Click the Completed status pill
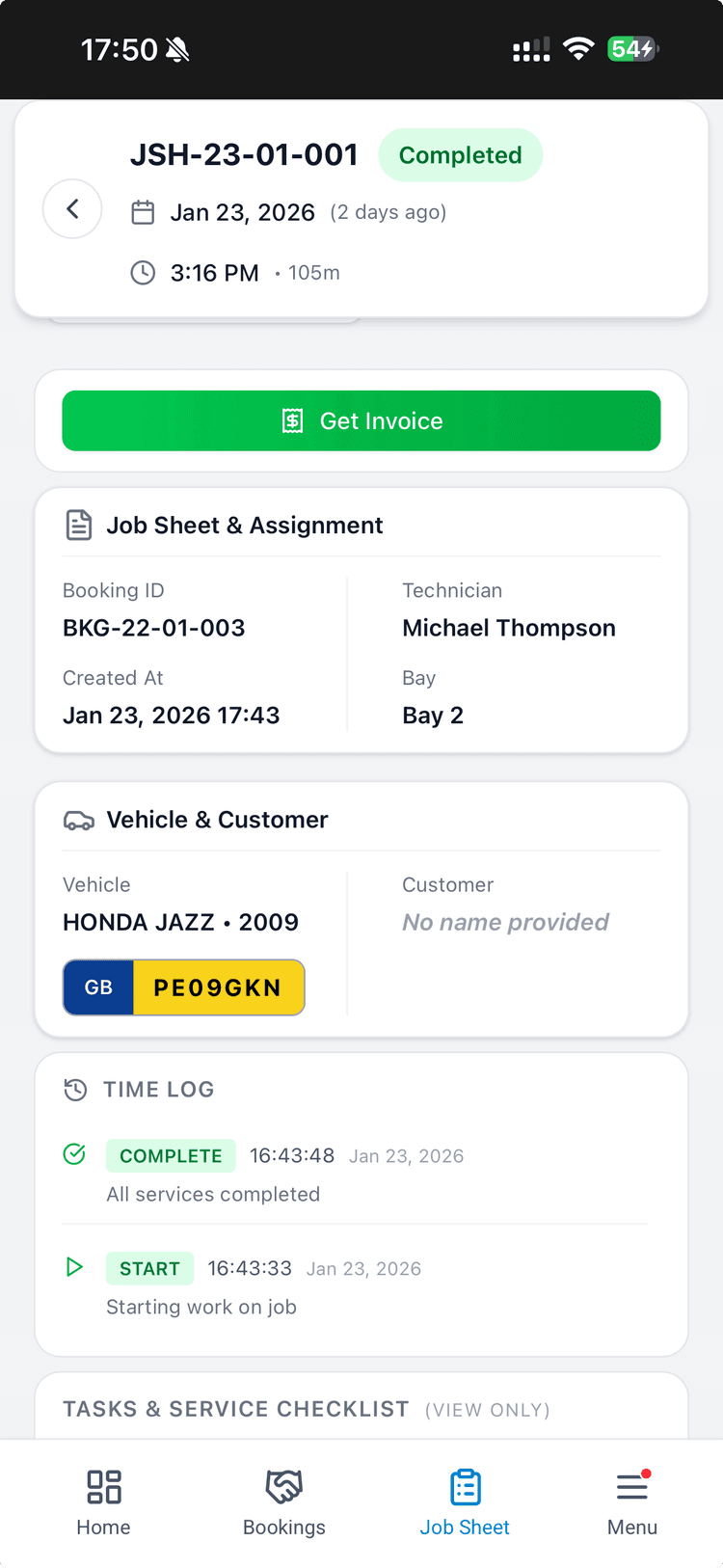The width and height of the screenshot is (723, 1568). pyautogui.click(x=460, y=154)
